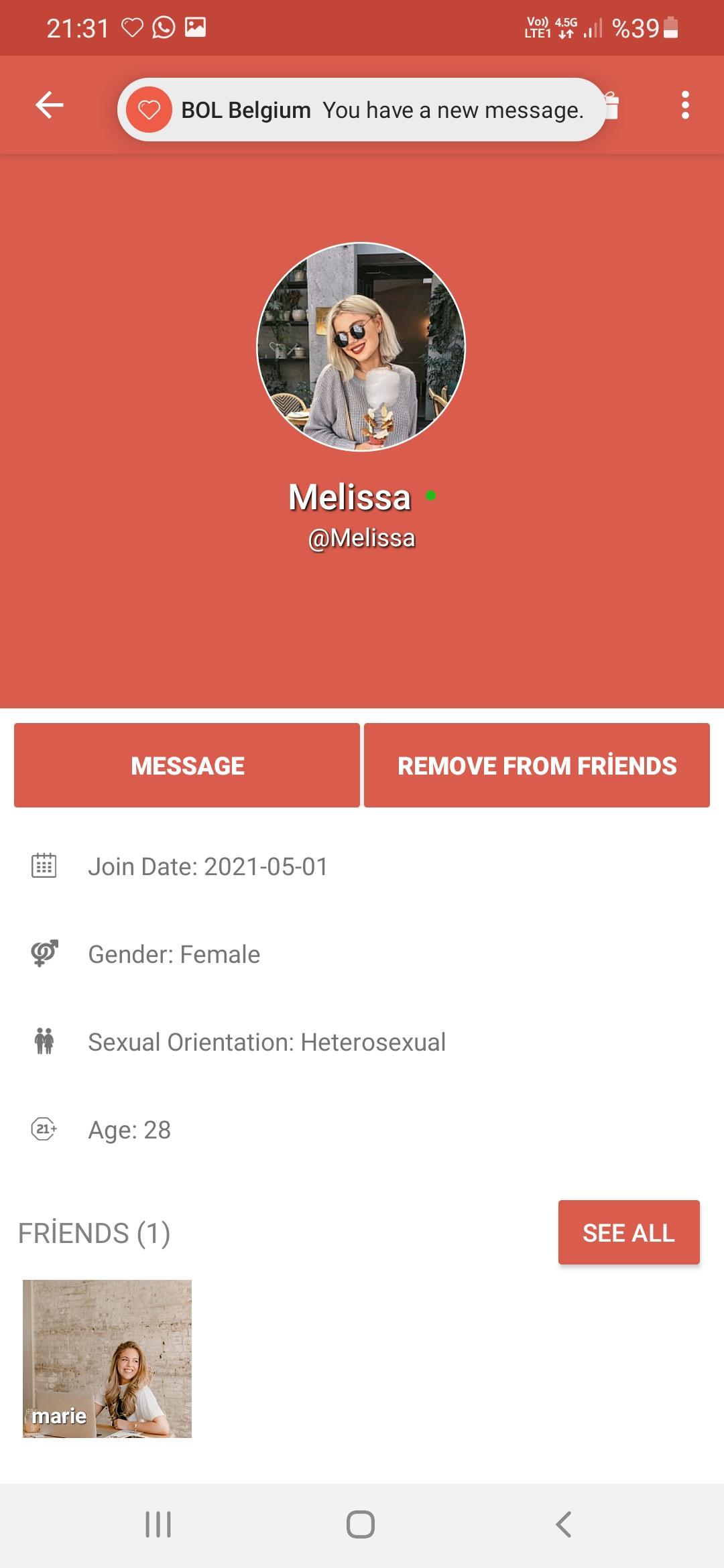Open the three-dot overflow menu

pos(684,105)
